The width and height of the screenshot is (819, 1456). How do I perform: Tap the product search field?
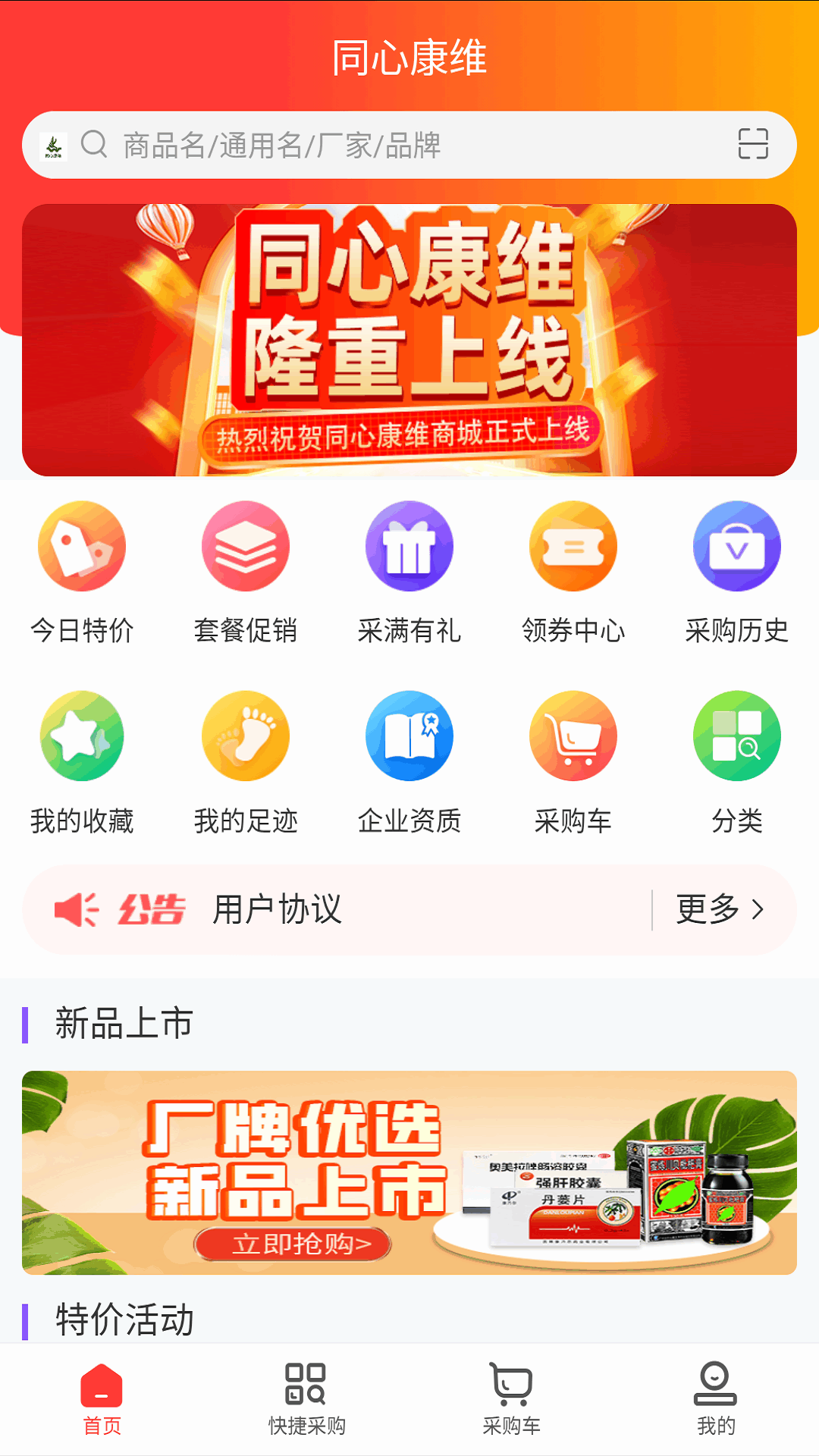(394, 145)
